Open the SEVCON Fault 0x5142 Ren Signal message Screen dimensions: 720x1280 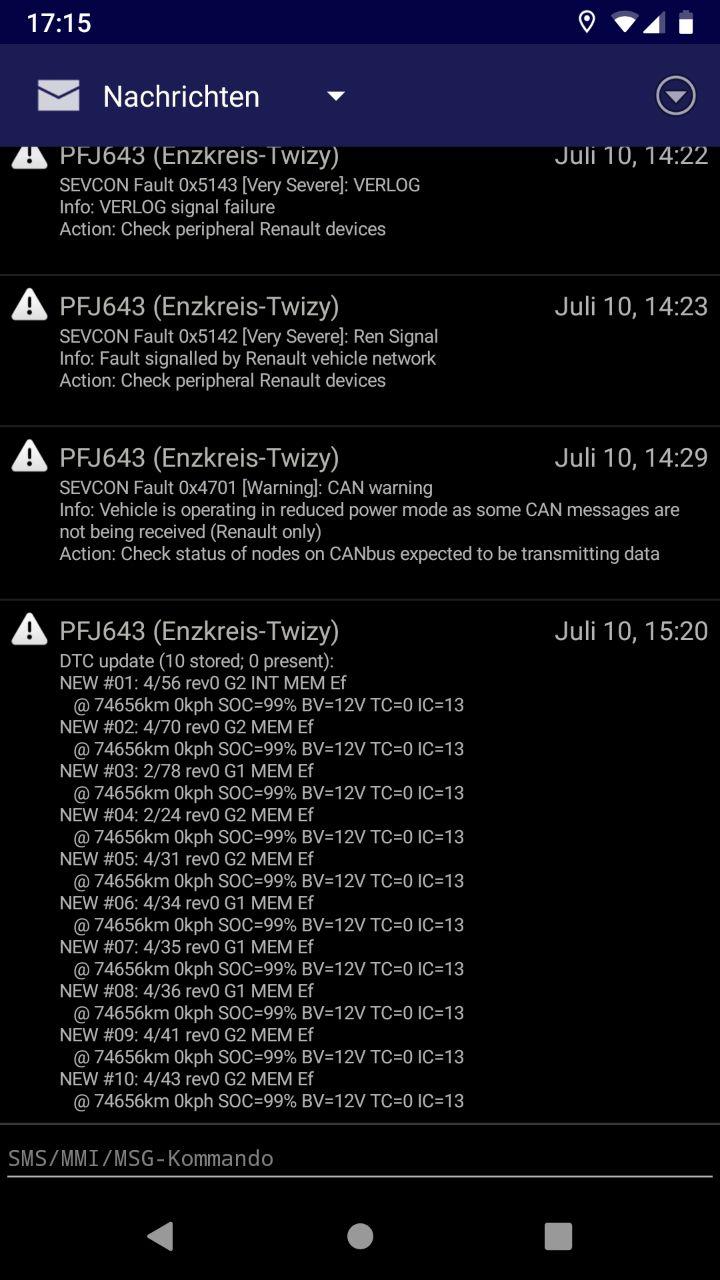360,348
